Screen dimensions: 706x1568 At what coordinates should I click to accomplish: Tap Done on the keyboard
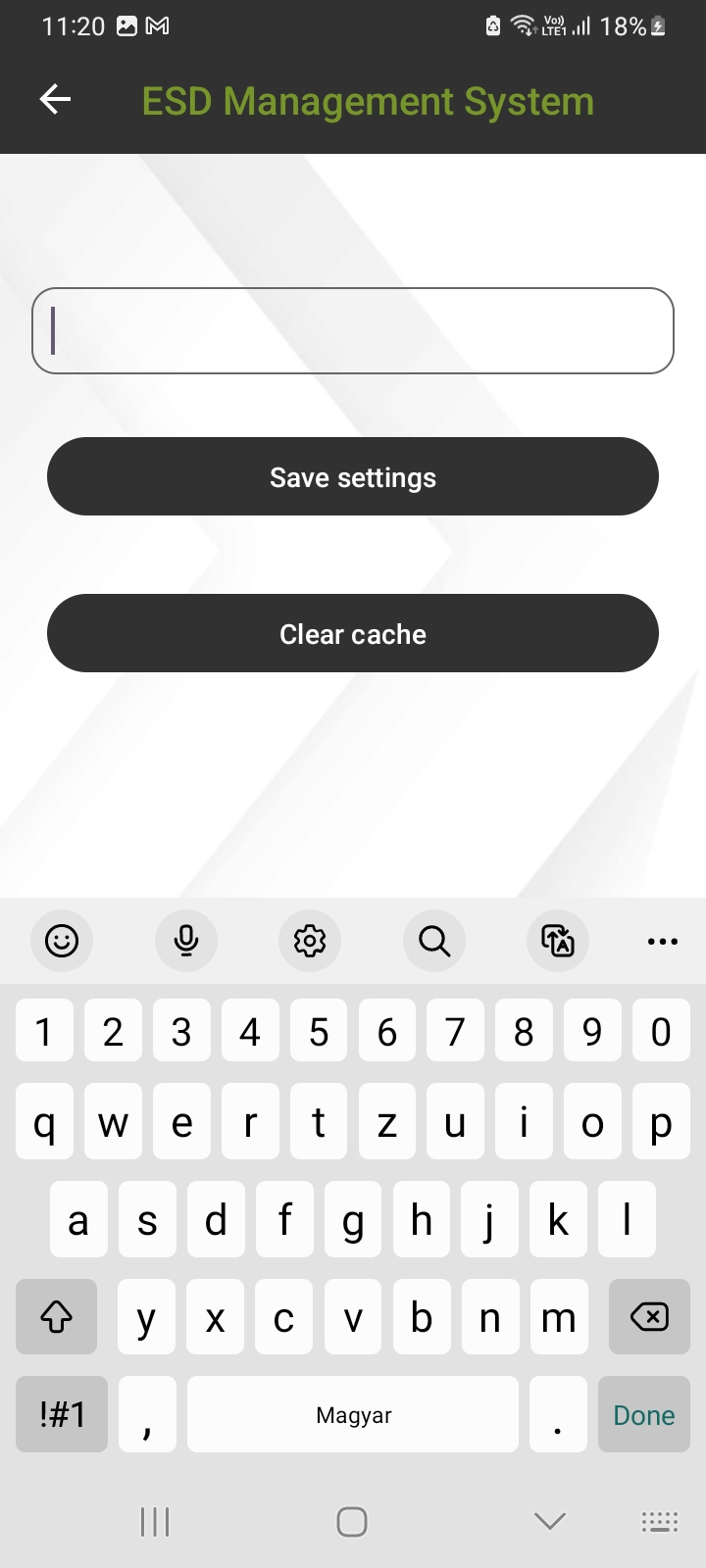(x=643, y=1414)
